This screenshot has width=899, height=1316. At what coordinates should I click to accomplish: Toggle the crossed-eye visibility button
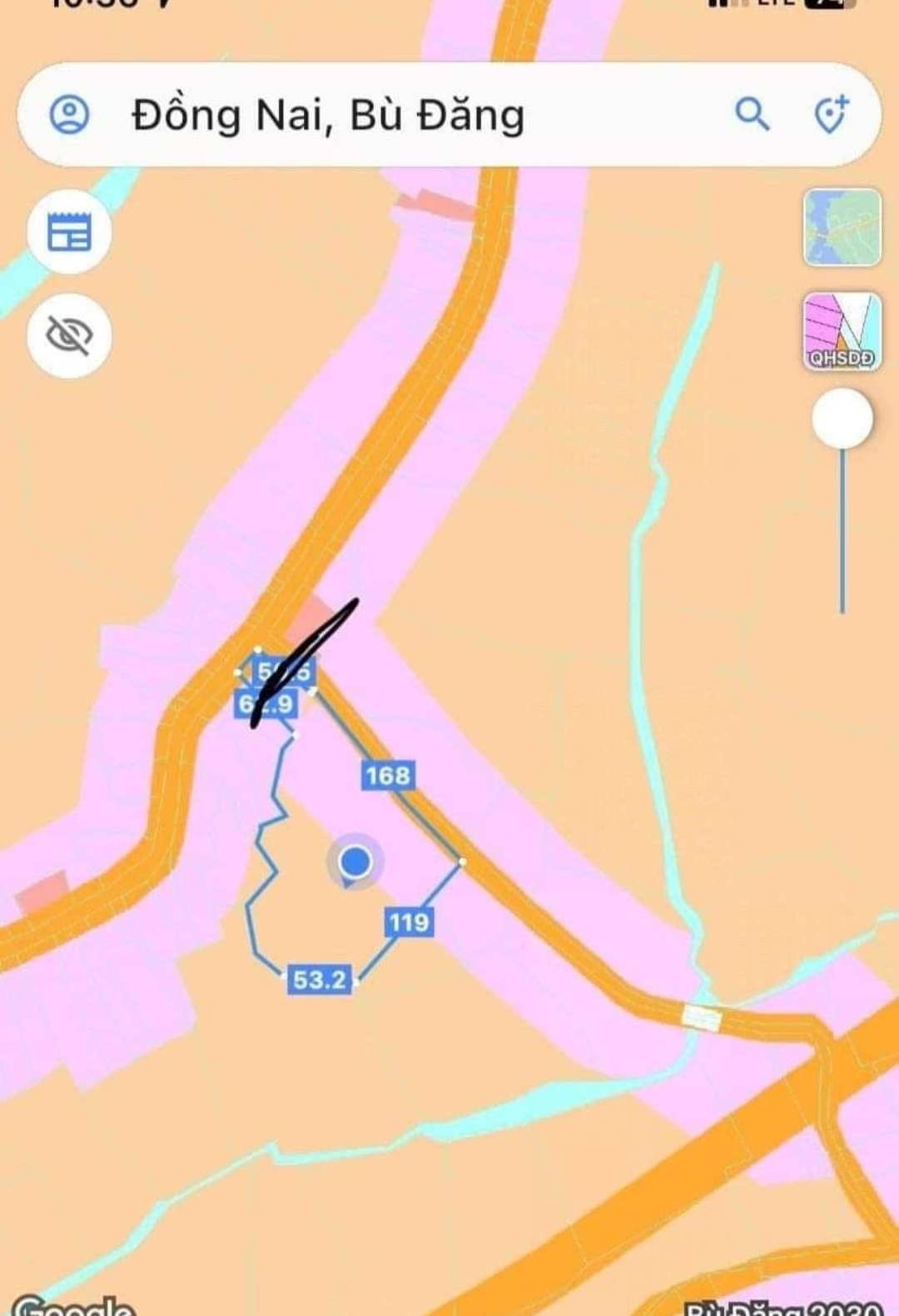69,335
